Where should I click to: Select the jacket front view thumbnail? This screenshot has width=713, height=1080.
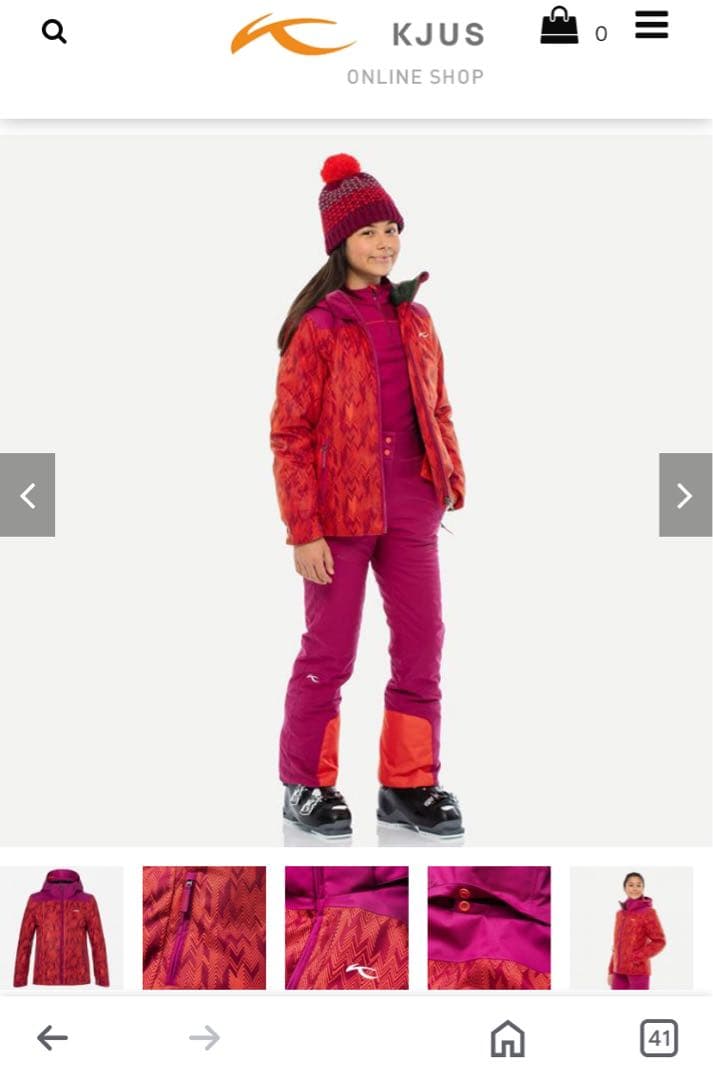61,927
